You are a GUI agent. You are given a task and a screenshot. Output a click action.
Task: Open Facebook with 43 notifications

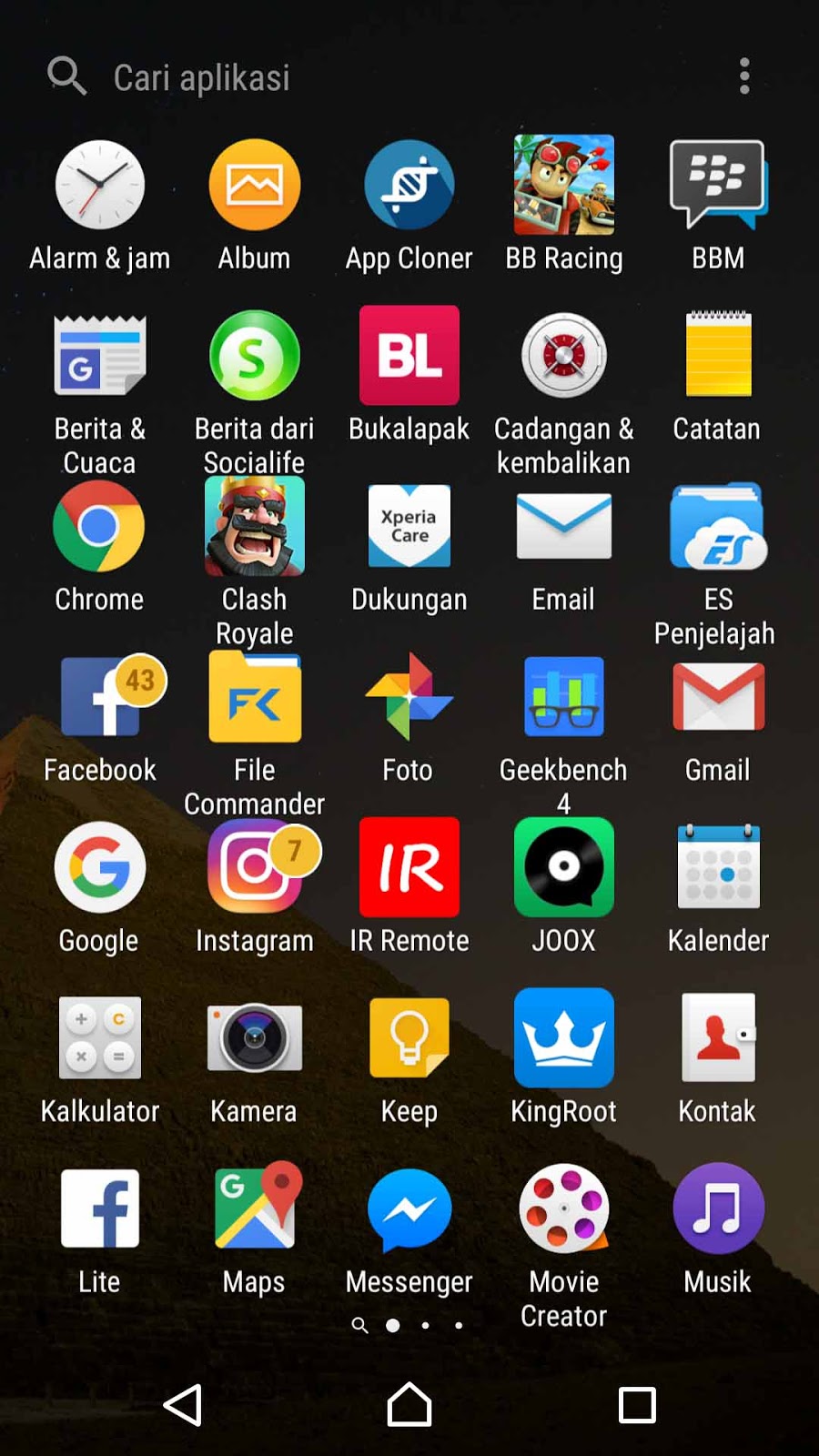[x=100, y=698]
